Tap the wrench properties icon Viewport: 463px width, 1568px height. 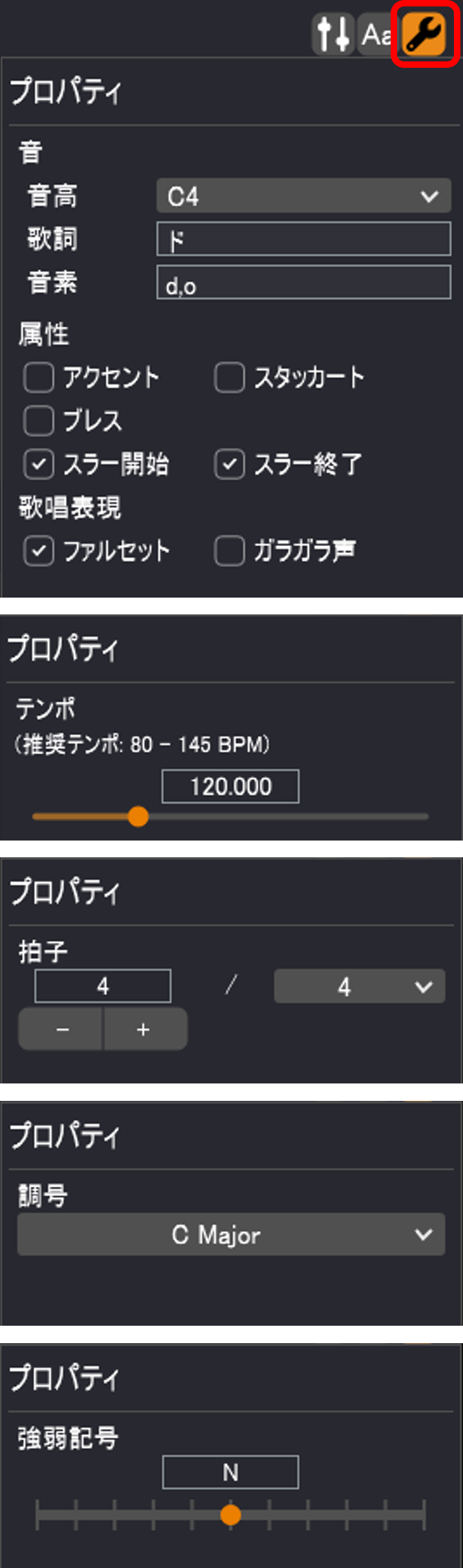point(424,34)
